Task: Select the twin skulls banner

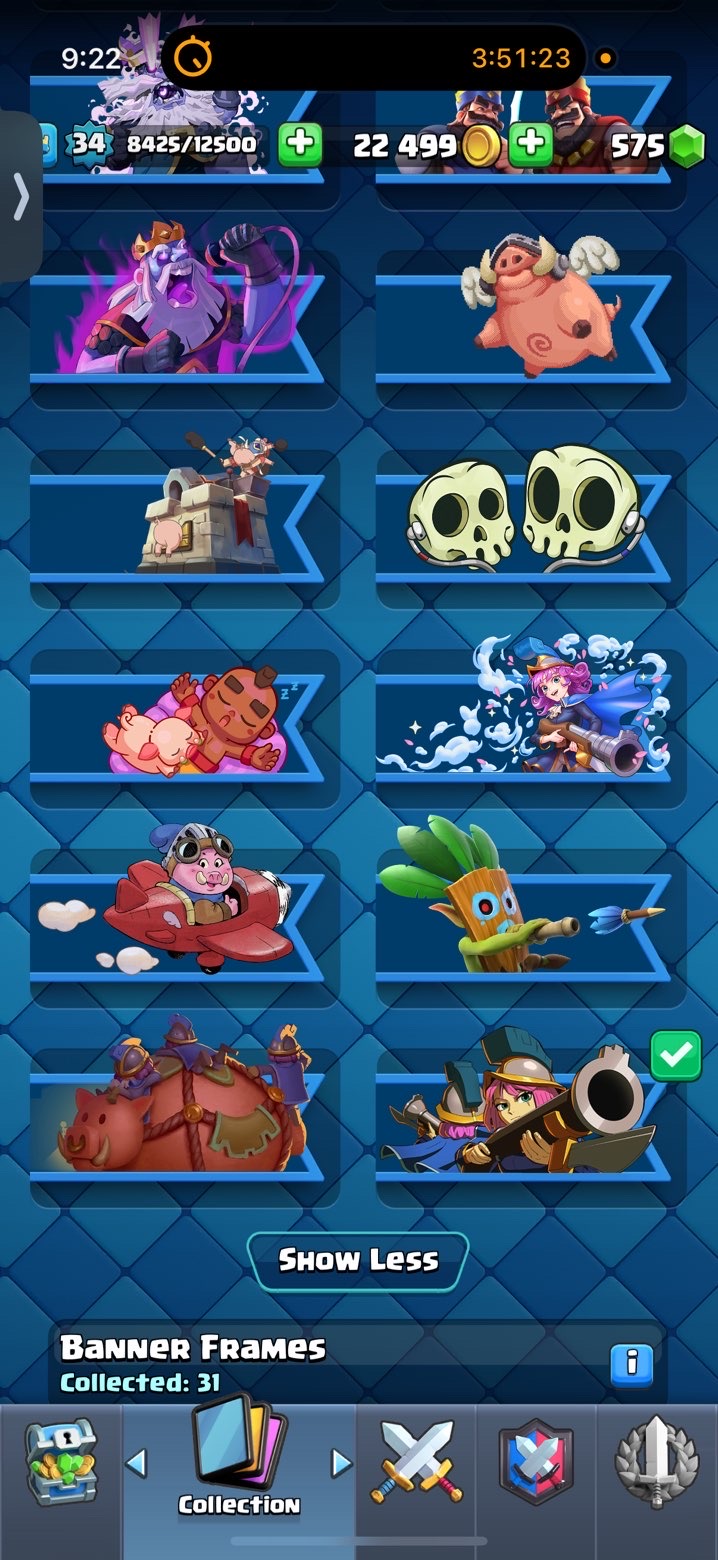Action: point(524,516)
